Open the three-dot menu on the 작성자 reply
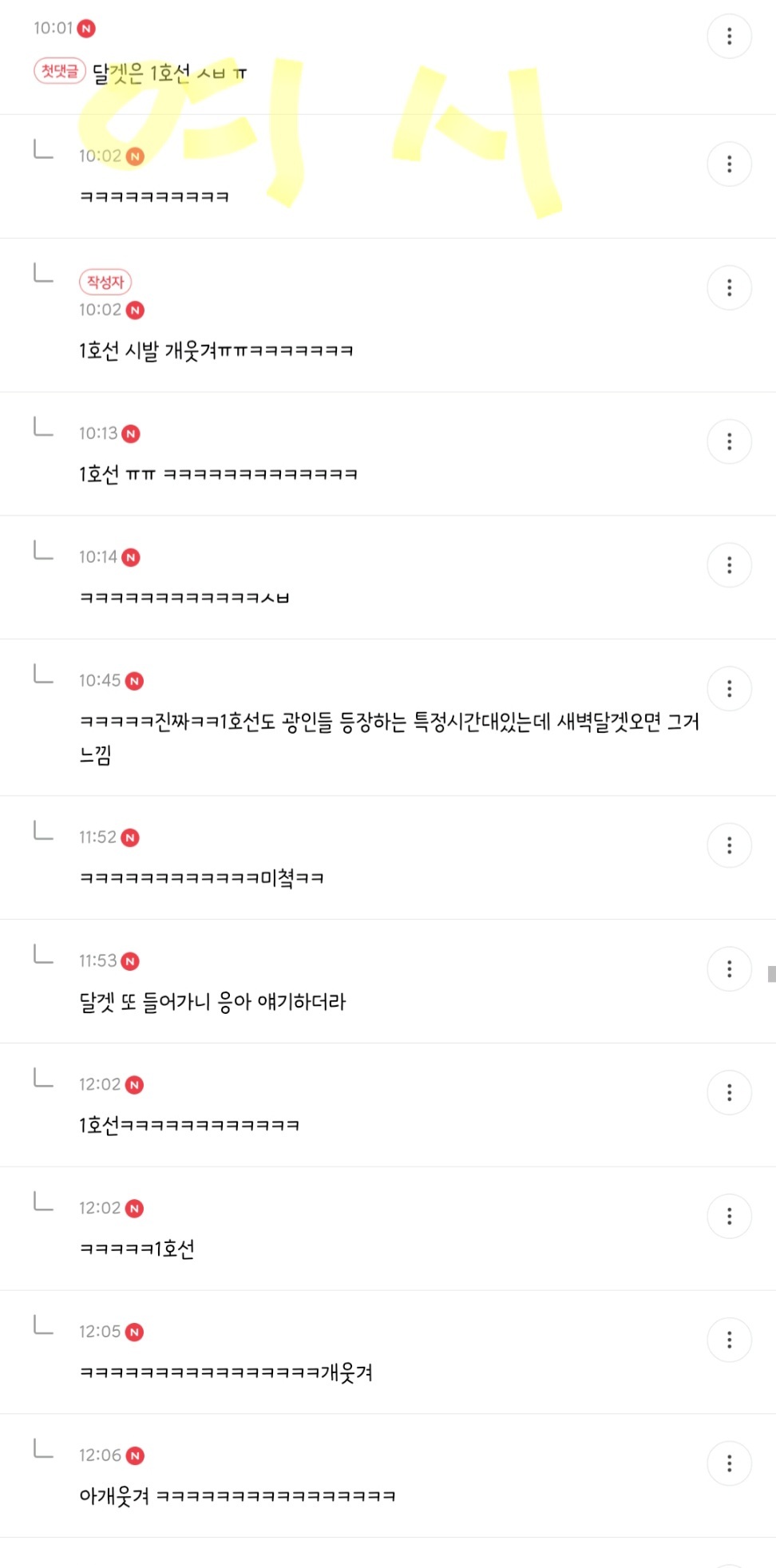 (x=729, y=287)
